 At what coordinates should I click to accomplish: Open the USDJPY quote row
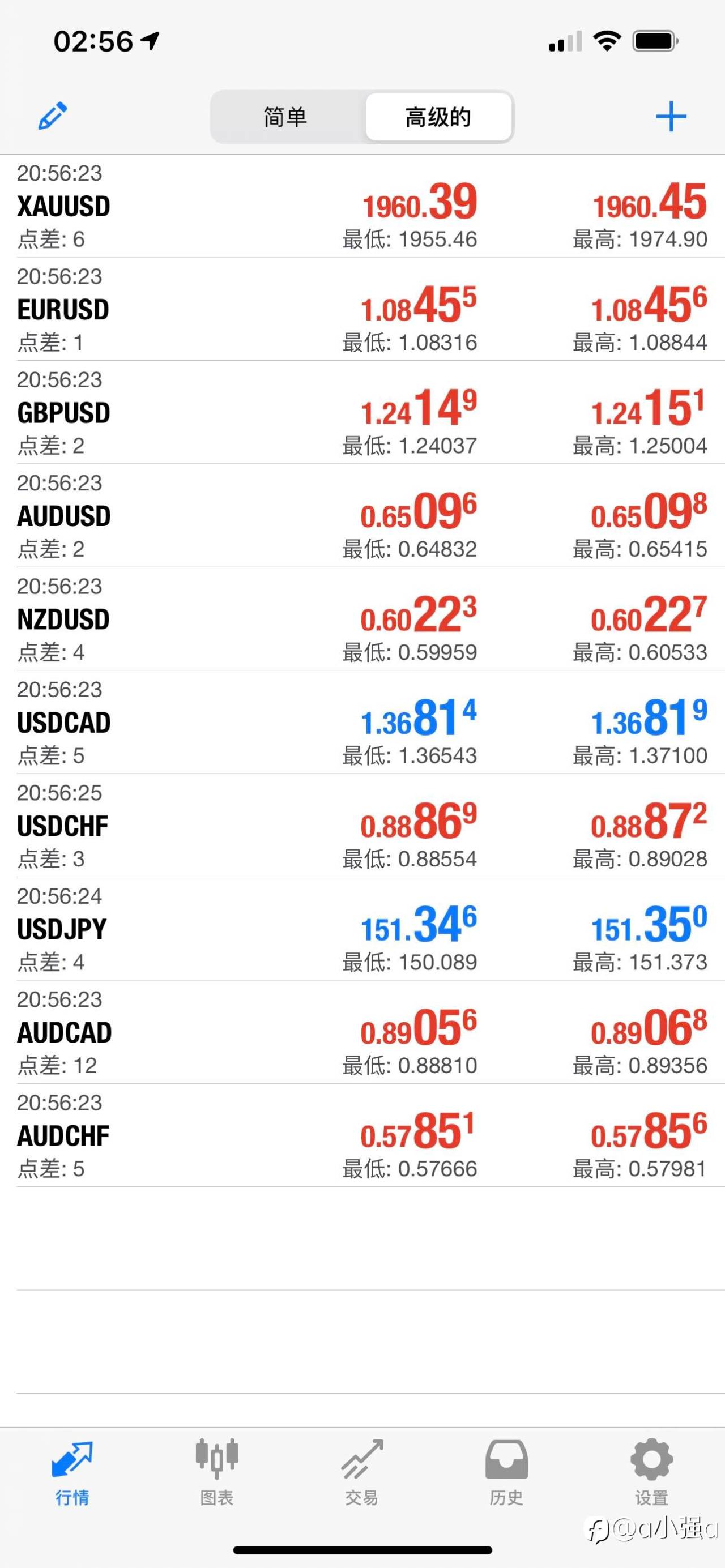click(362, 929)
